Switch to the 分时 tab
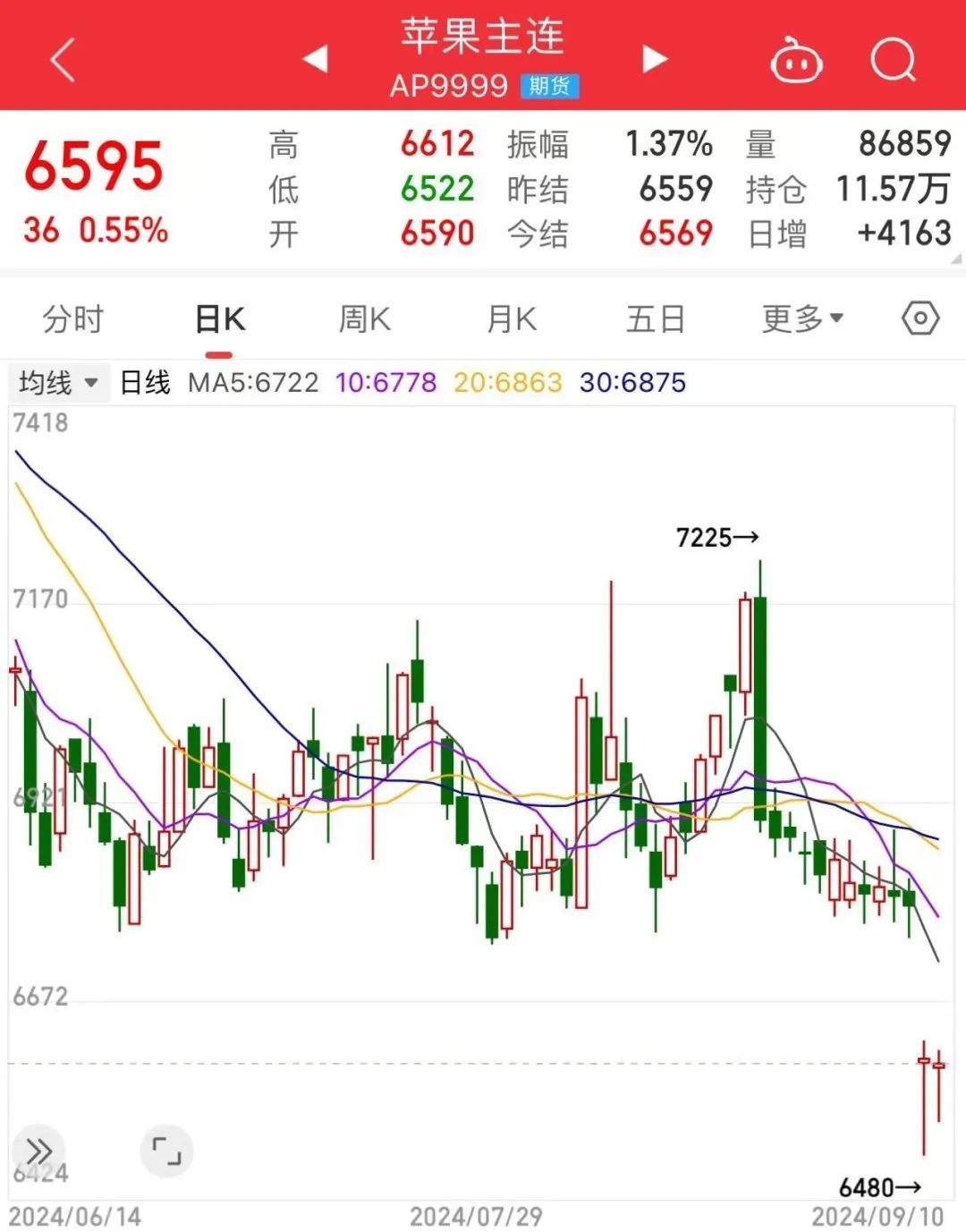Viewport: 966px width, 1232px height. click(73, 319)
